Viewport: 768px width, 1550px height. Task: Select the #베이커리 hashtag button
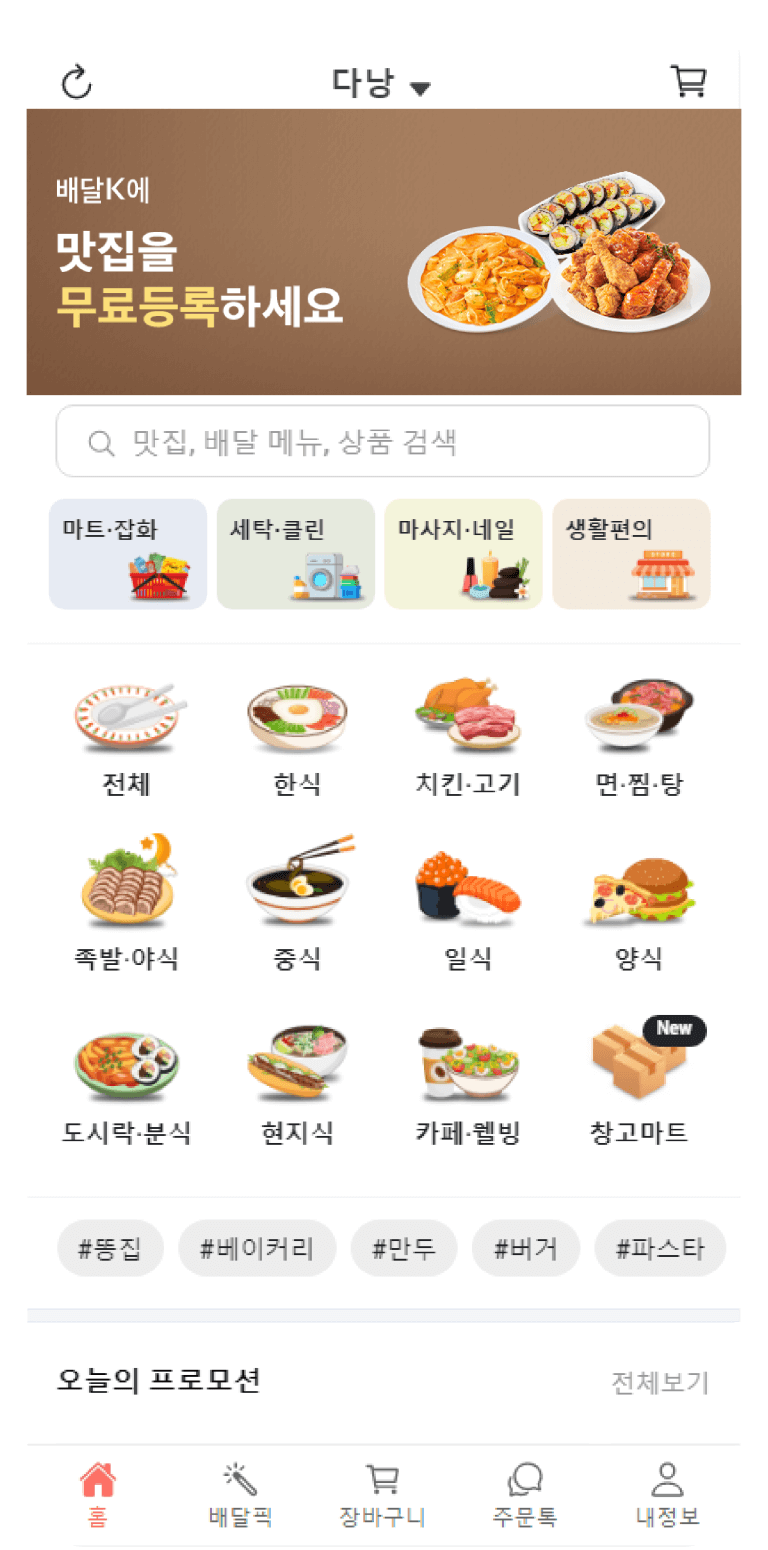click(257, 1247)
